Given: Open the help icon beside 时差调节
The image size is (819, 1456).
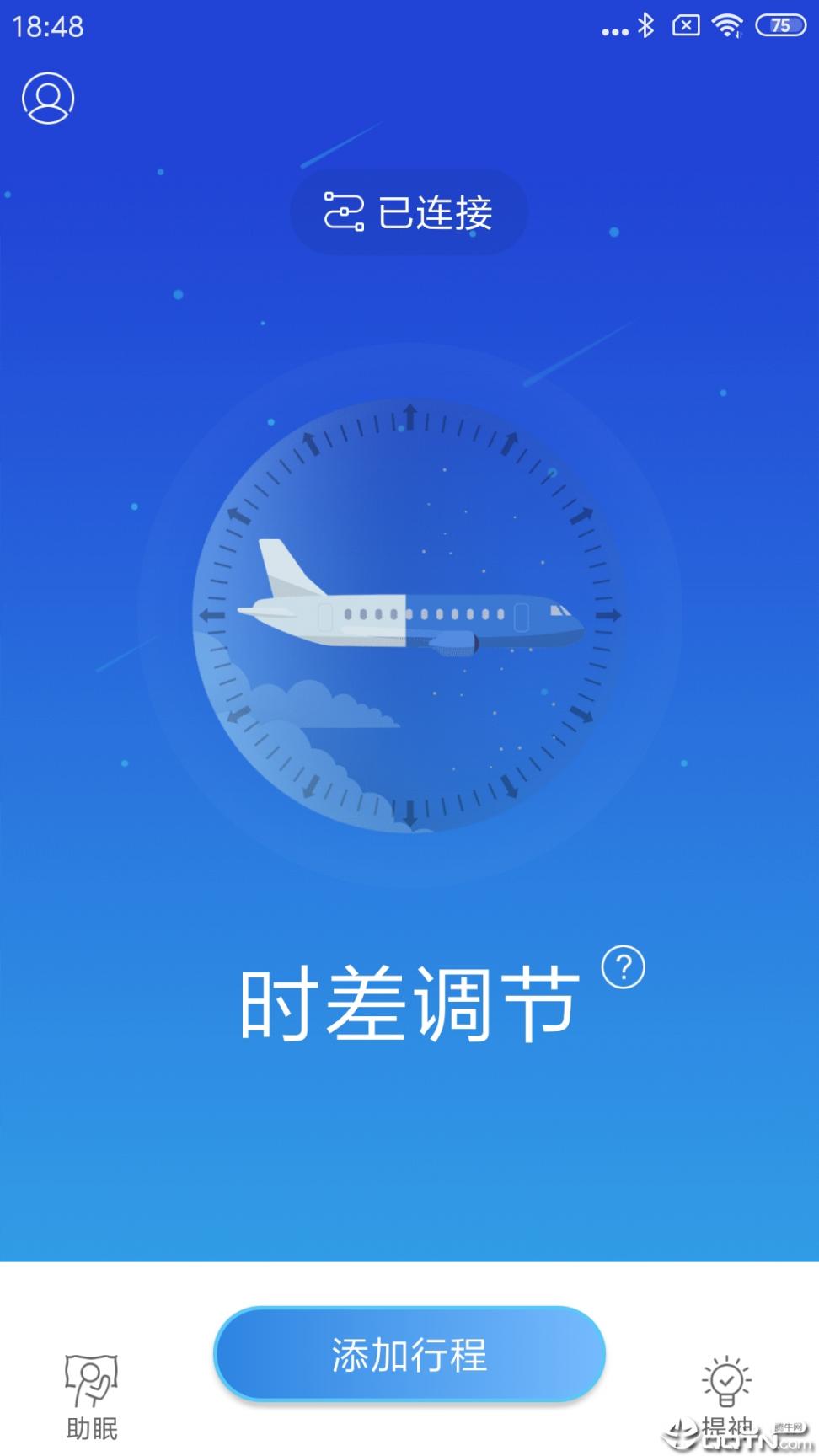Looking at the screenshot, I should coord(624,968).
